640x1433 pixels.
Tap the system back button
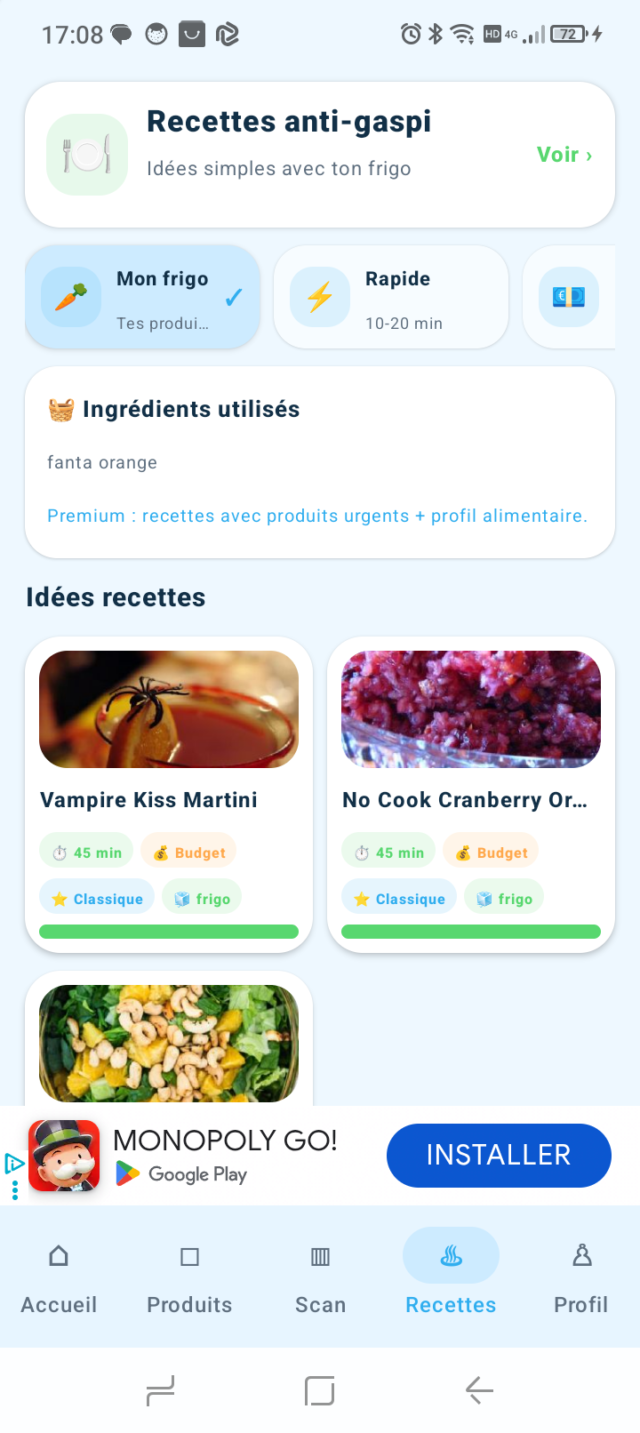click(x=479, y=1390)
